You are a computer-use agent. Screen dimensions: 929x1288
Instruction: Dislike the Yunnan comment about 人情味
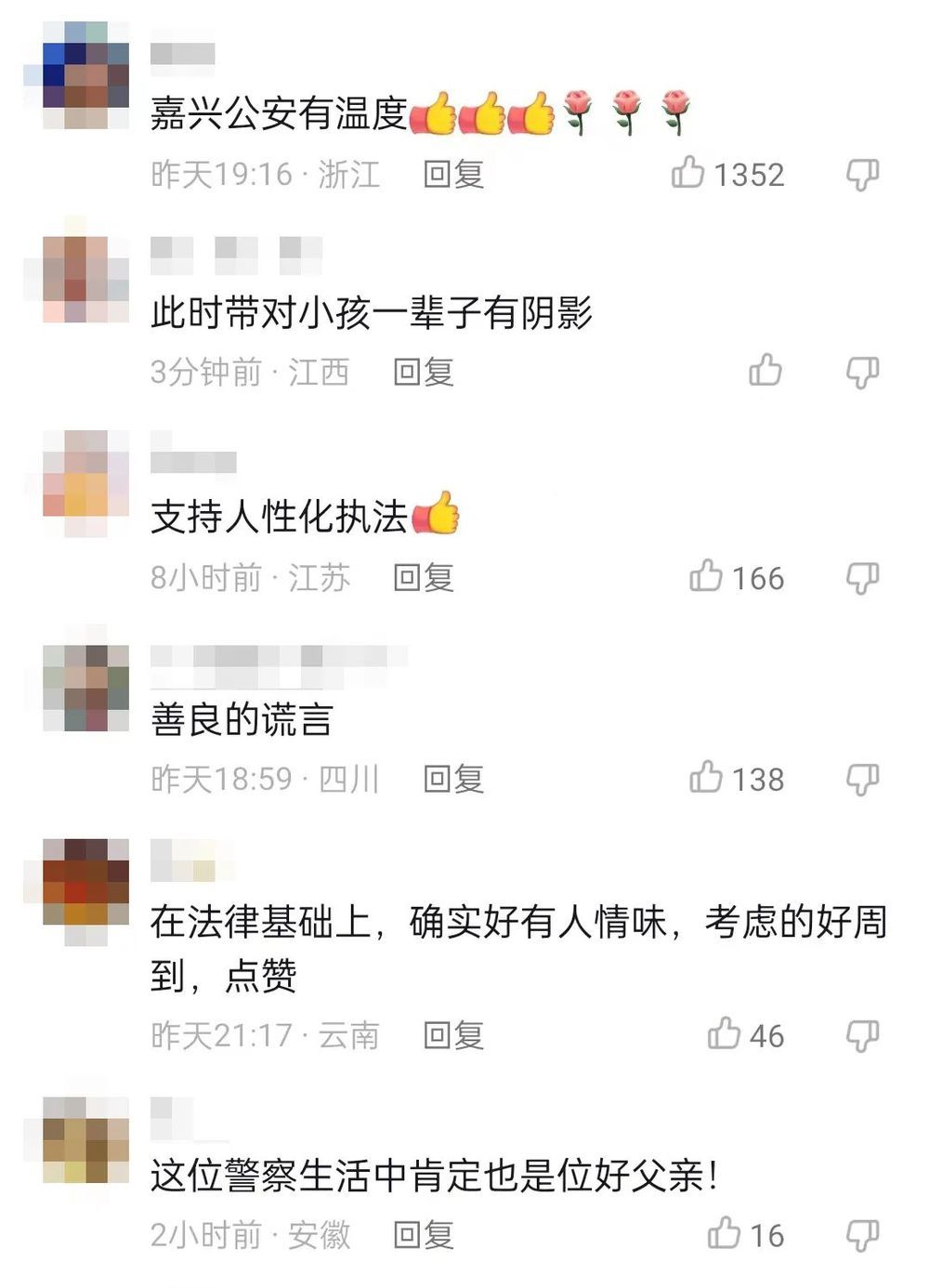tap(863, 1035)
